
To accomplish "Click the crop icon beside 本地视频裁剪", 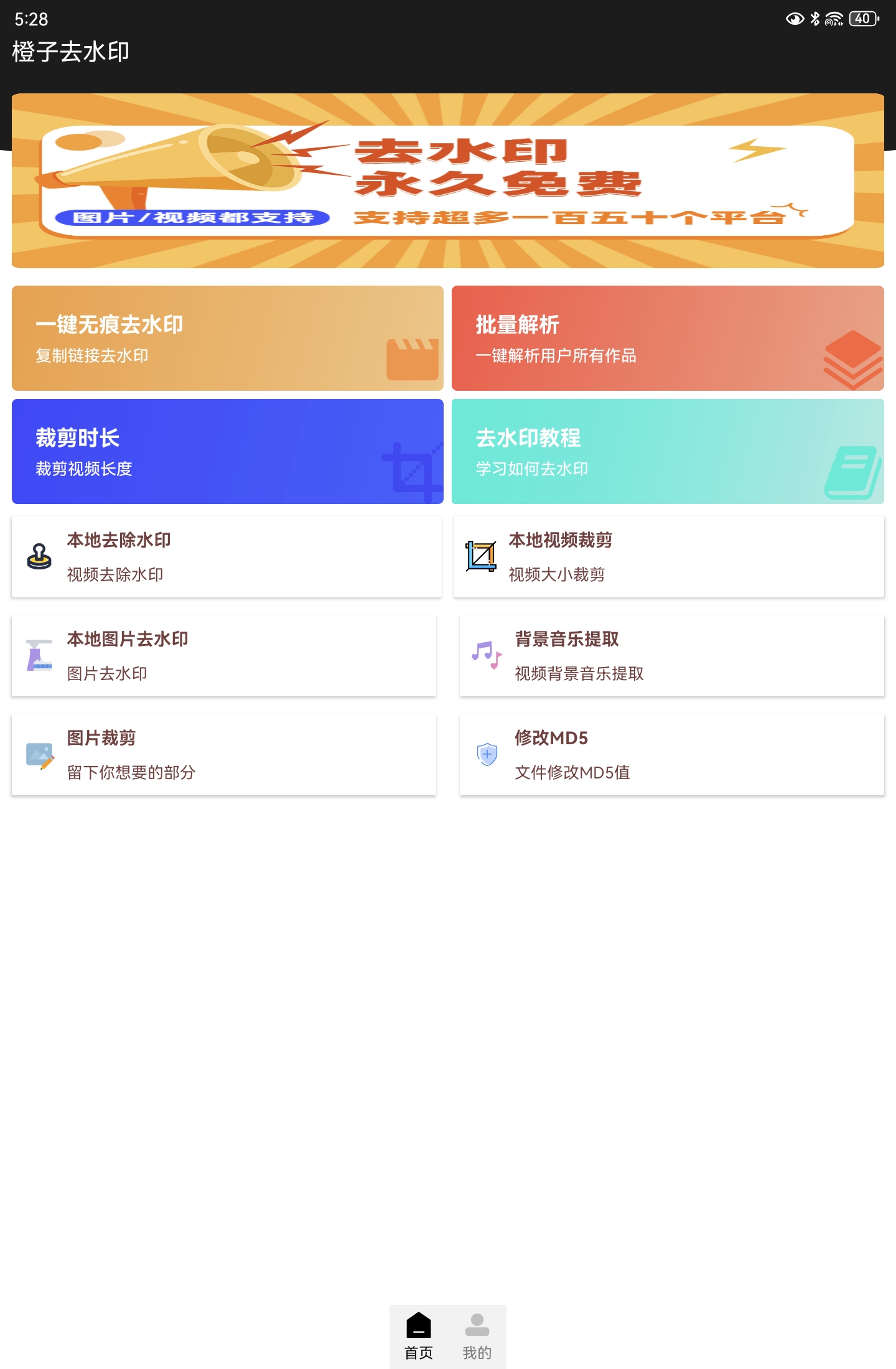I will [x=480, y=556].
